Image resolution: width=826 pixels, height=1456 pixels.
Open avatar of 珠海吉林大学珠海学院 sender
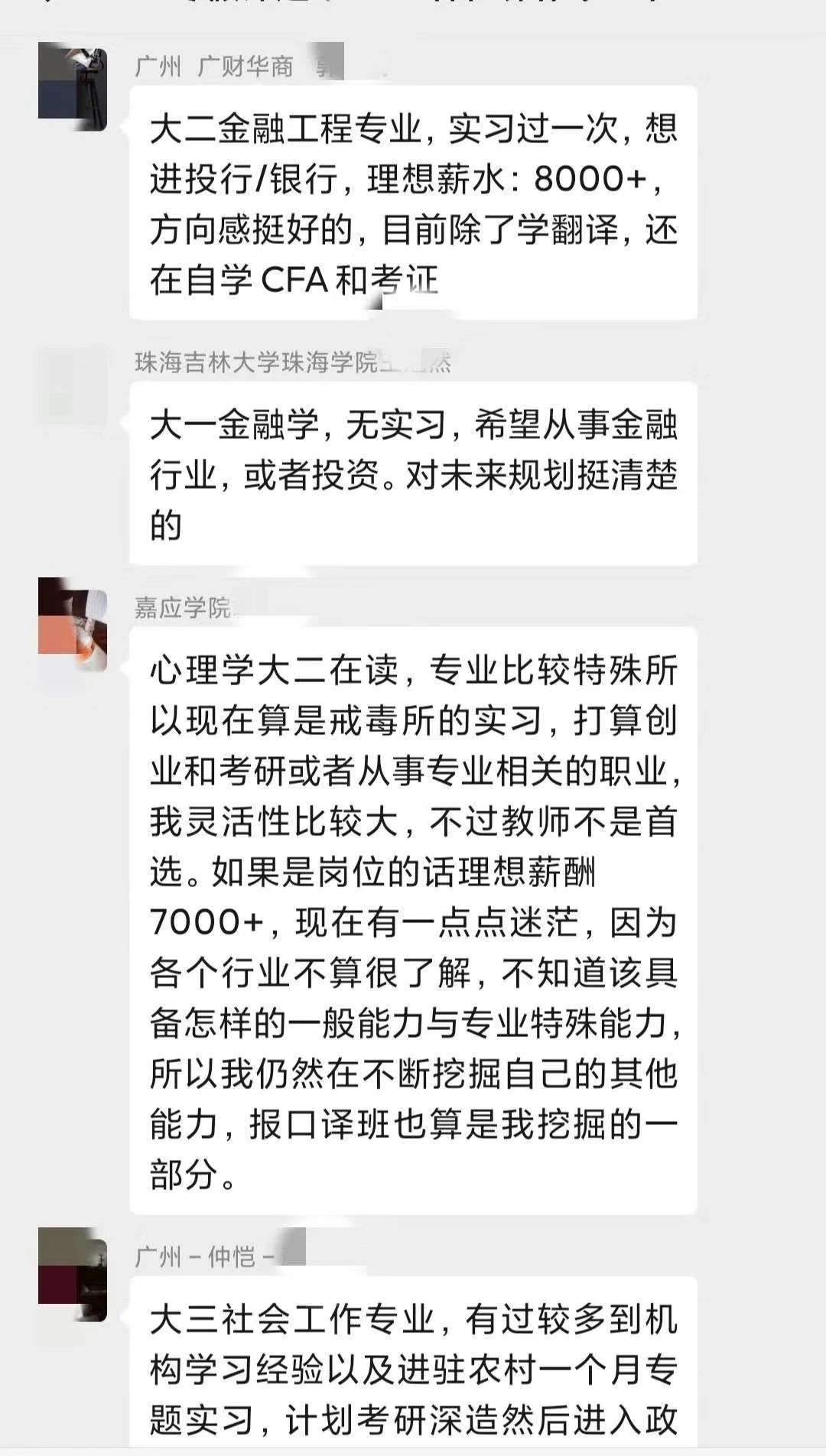click(x=73, y=385)
